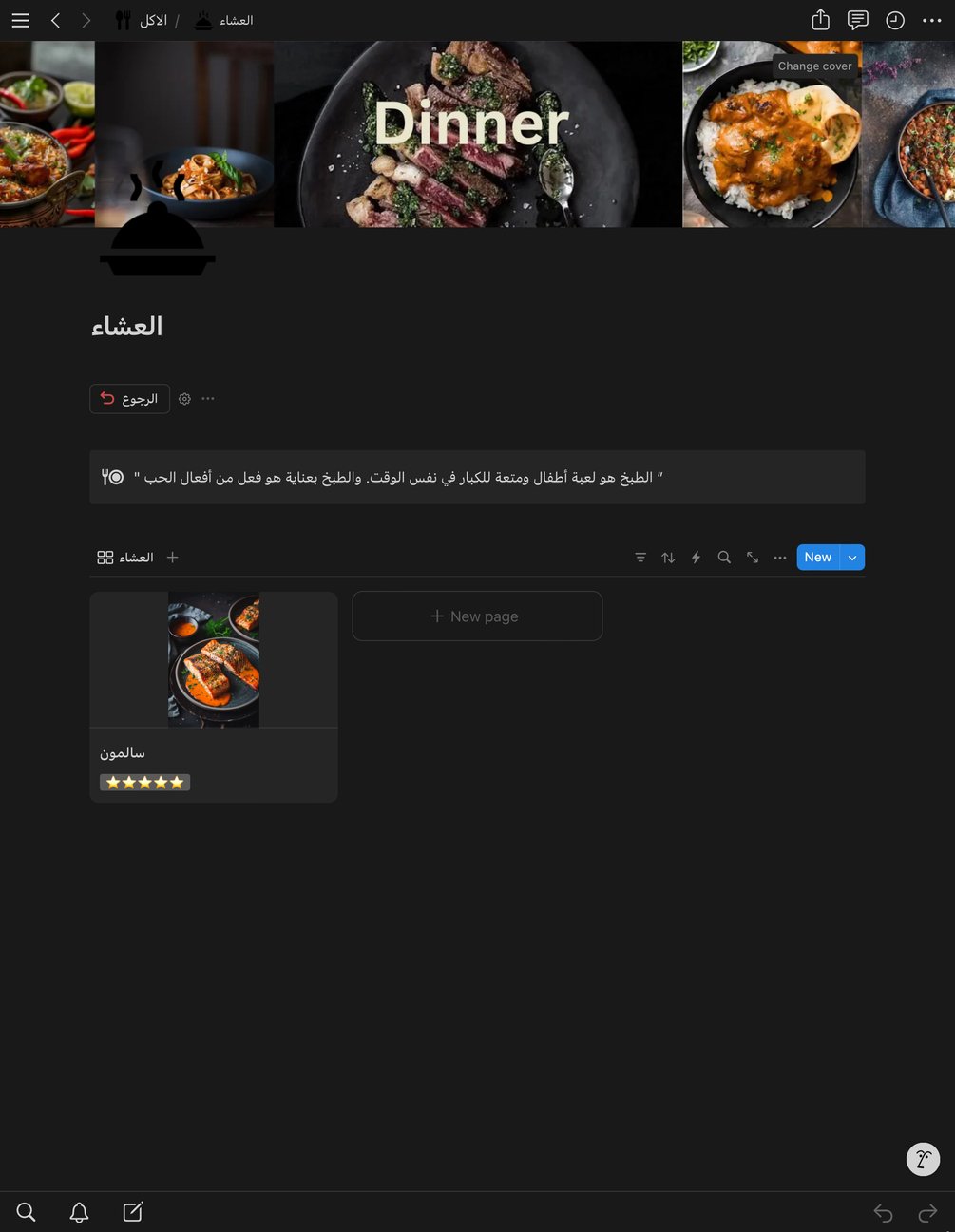The width and height of the screenshot is (955, 1232).
Task: Tap the الرجوع return button
Action: tap(129, 399)
